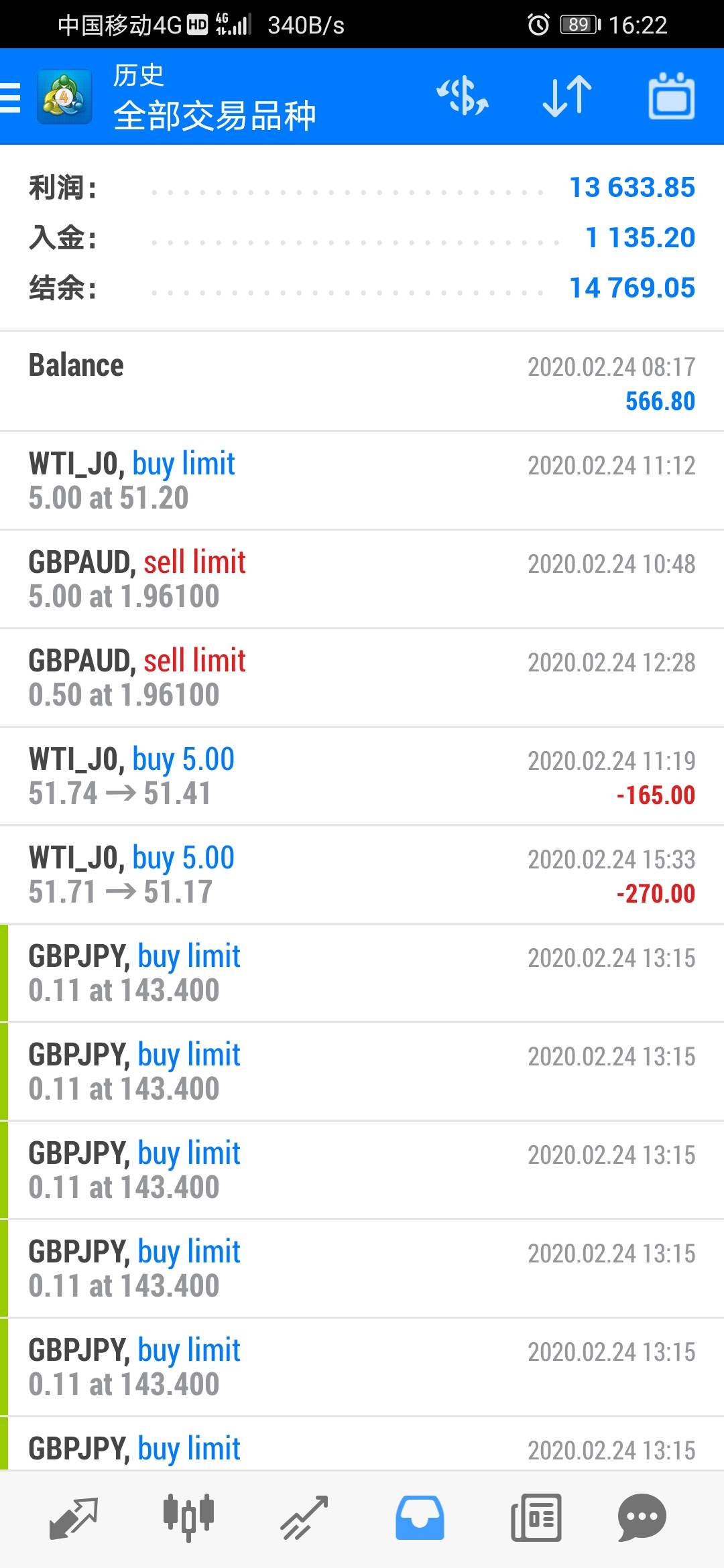Select GBPAUD sell limit 5.00 order

coord(362,579)
